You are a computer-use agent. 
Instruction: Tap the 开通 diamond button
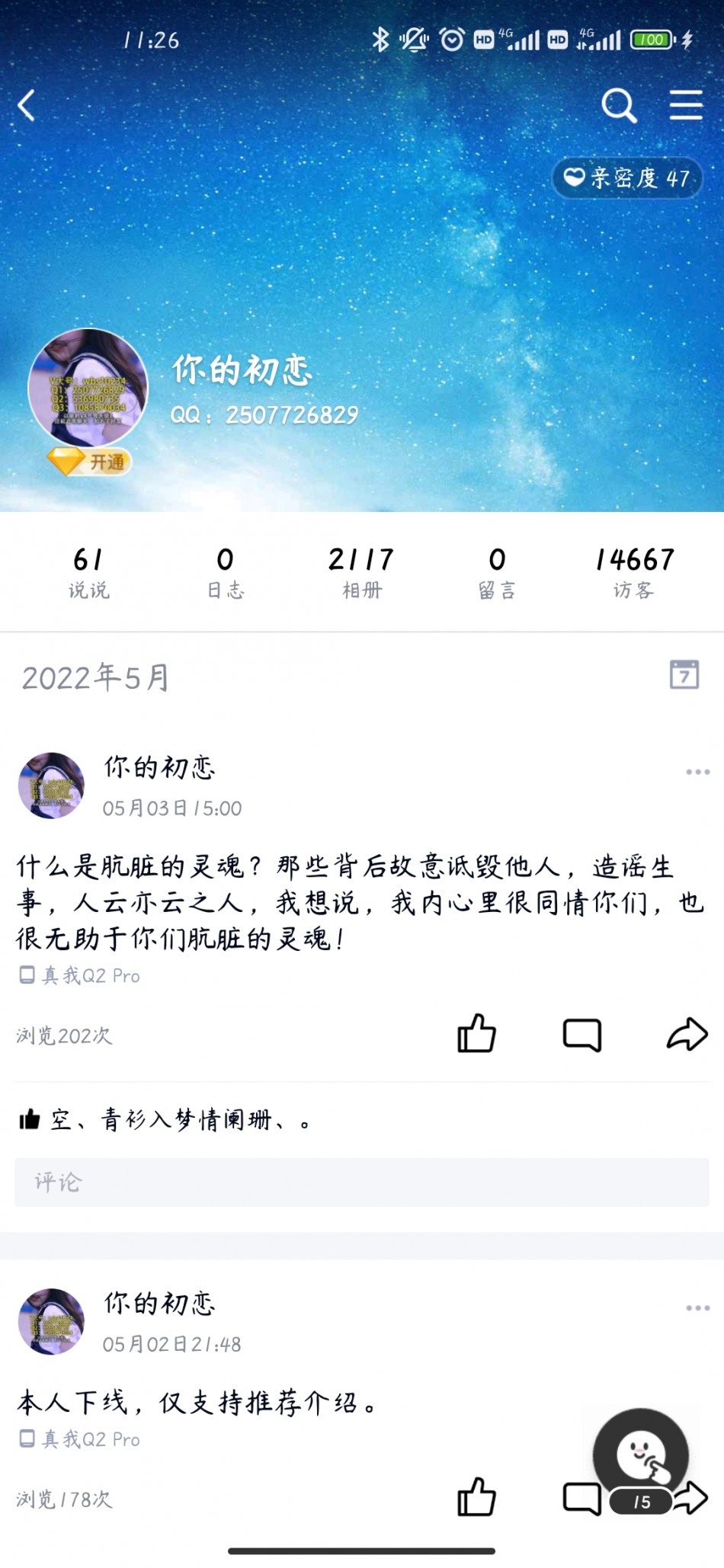(x=90, y=462)
